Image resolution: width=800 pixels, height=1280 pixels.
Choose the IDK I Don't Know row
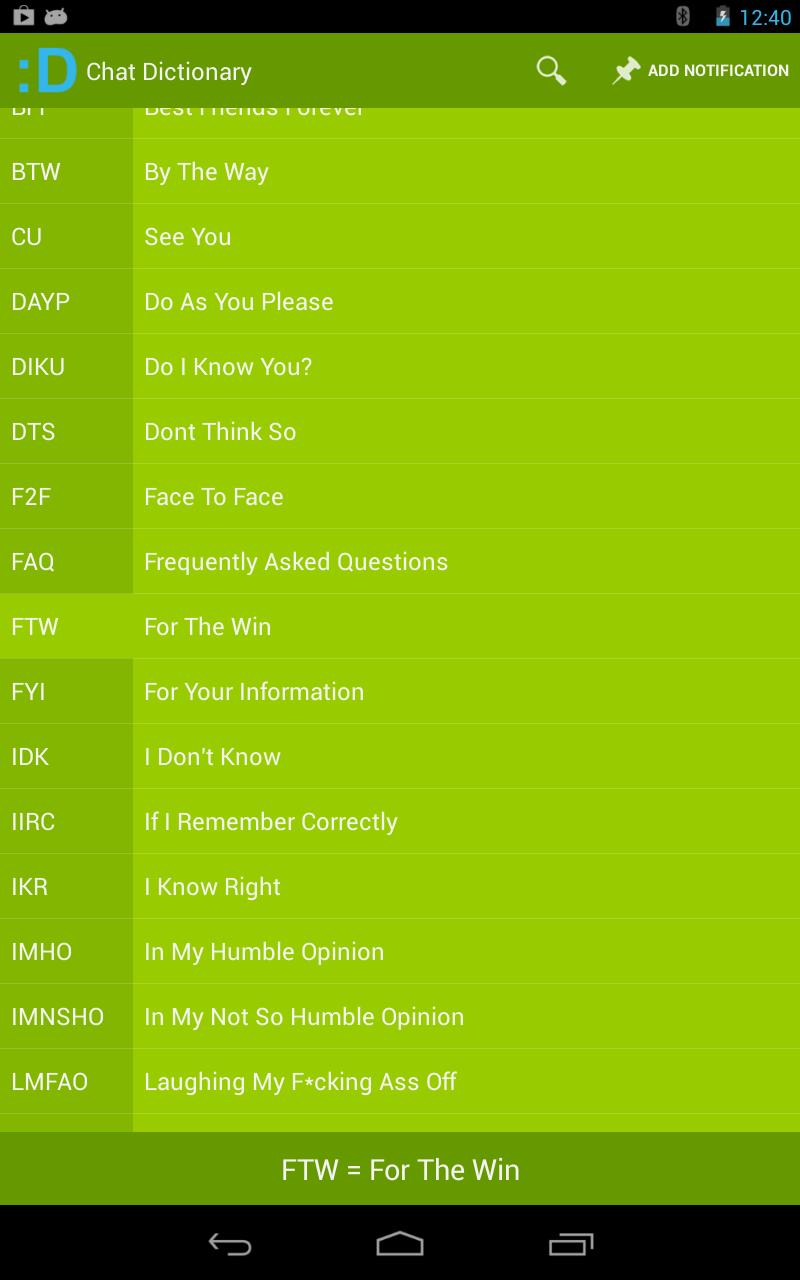click(x=400, y=757)
